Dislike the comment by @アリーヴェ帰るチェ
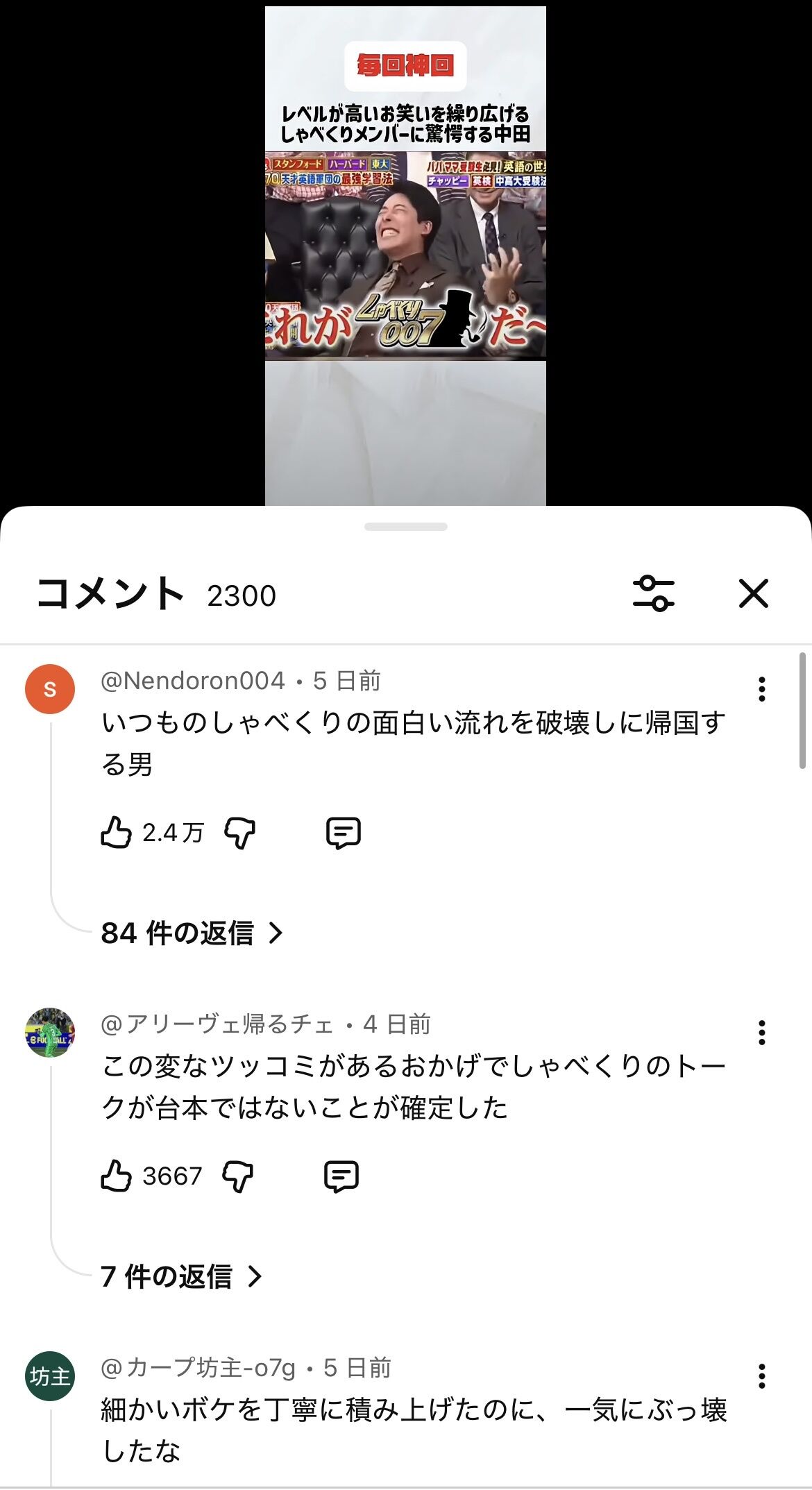The height and width of the screenshot is (1490, 812). tap(237, 1176)
